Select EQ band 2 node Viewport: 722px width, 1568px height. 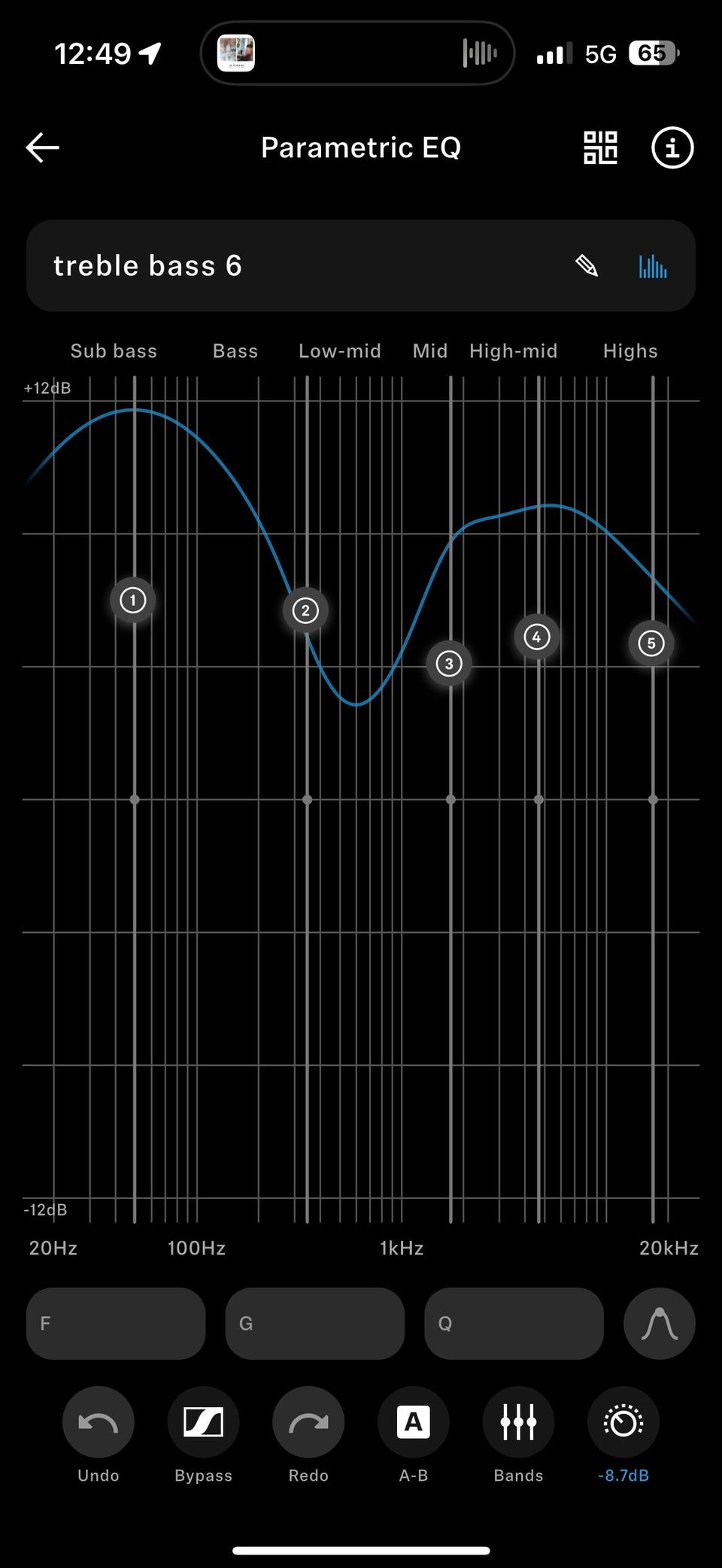(x=305, y=610)
